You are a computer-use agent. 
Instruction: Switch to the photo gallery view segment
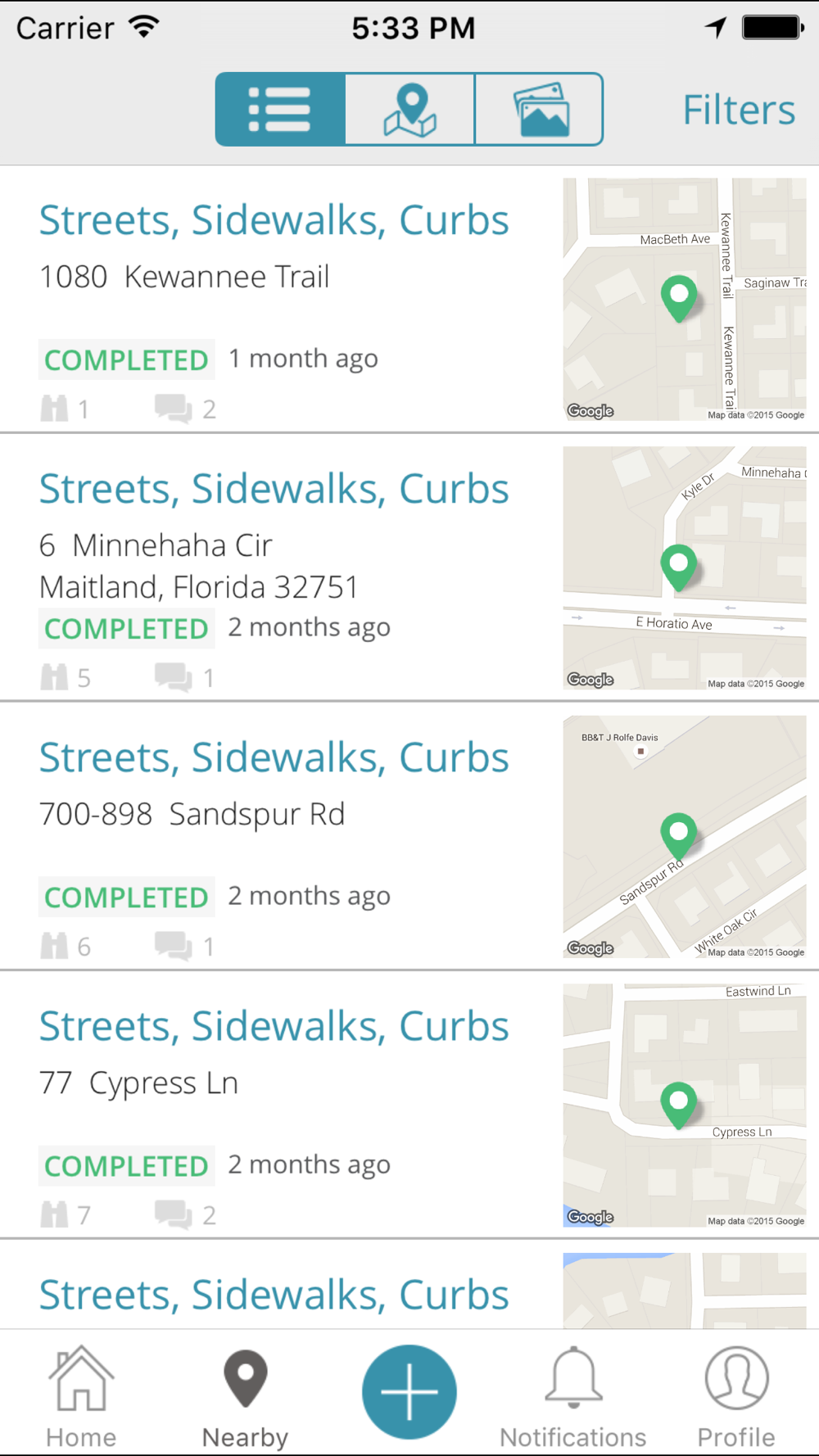(x=539, y=110)
